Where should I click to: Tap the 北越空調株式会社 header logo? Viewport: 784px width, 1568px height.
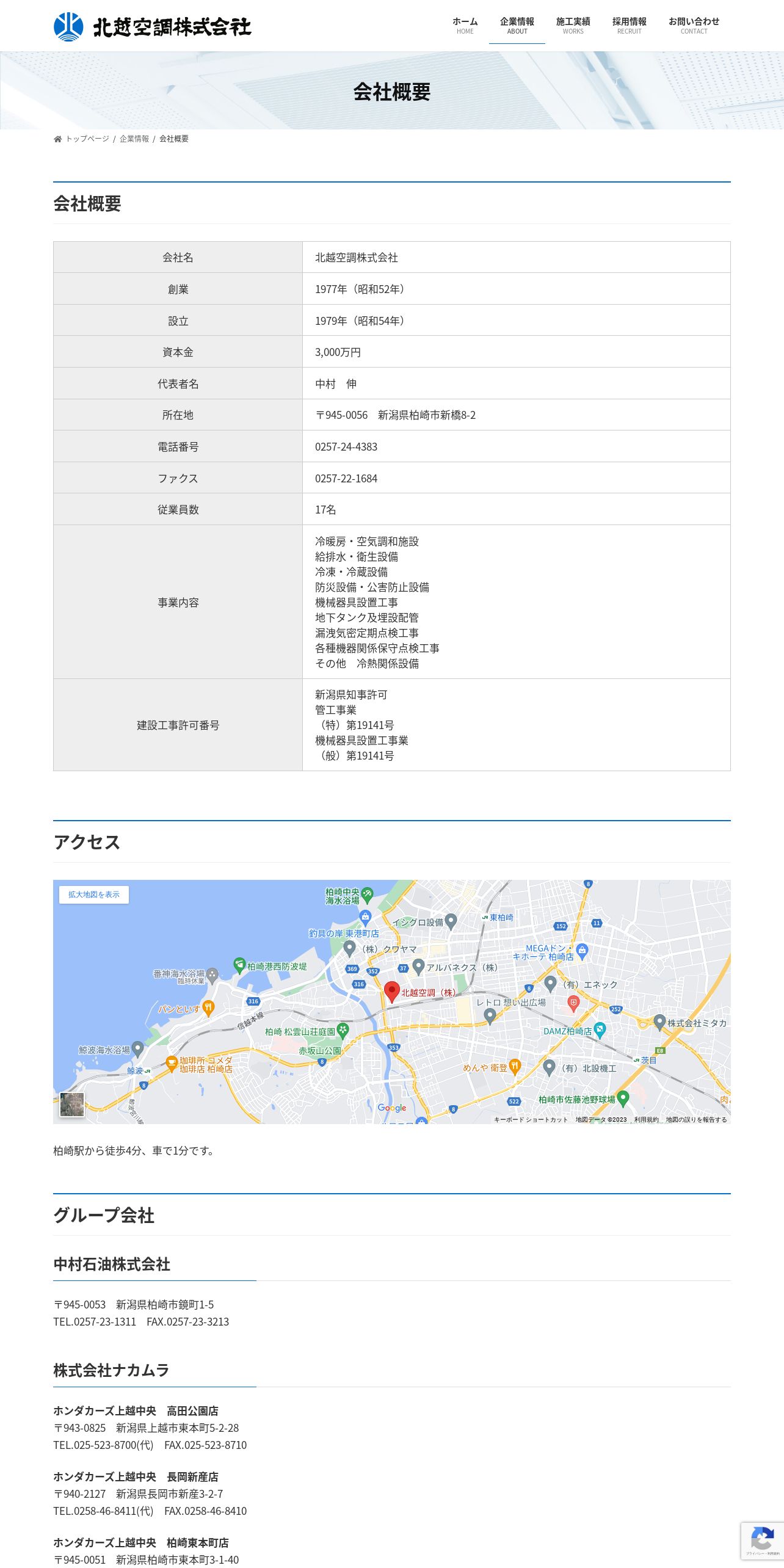(153, 27)
